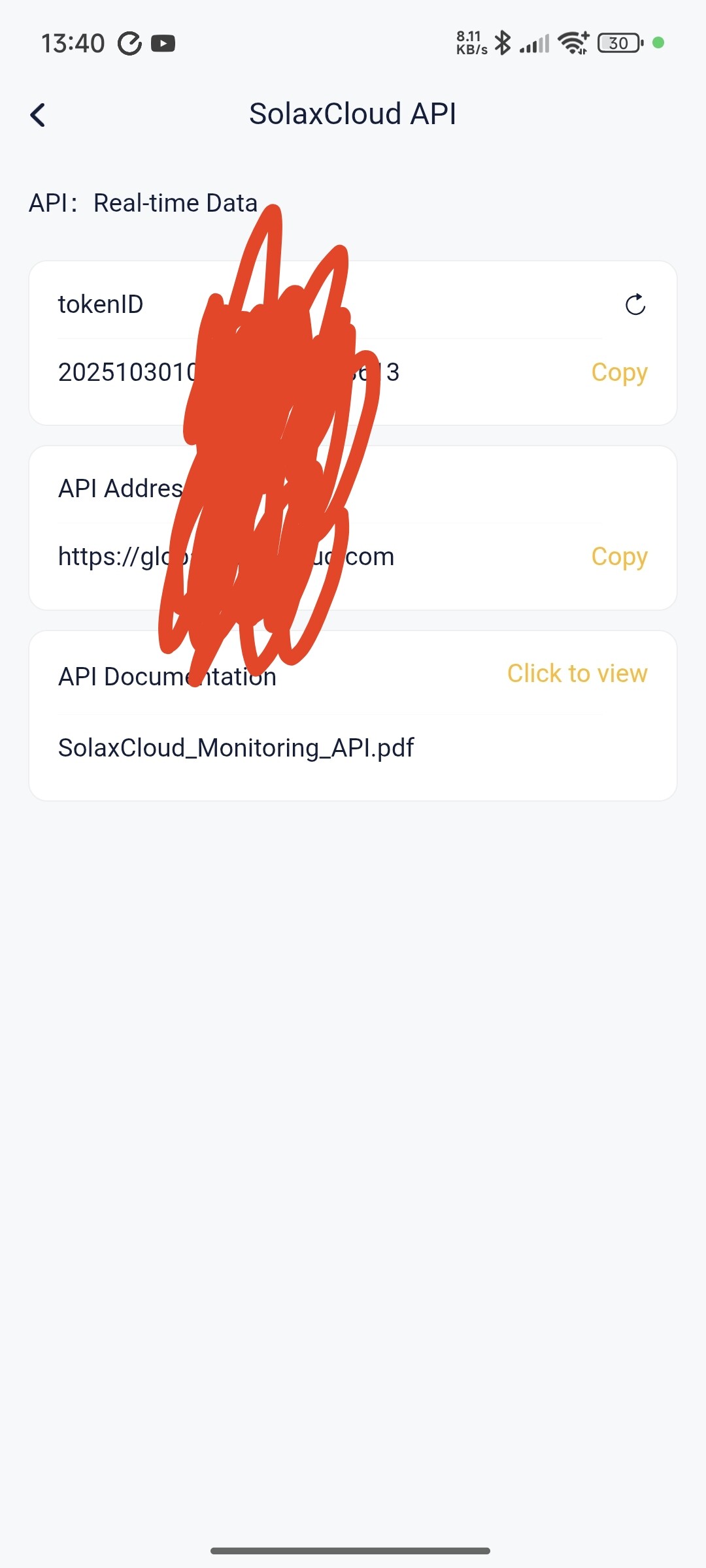Copy the tokenID value
706x1568 pixels.
coord(618,372)
